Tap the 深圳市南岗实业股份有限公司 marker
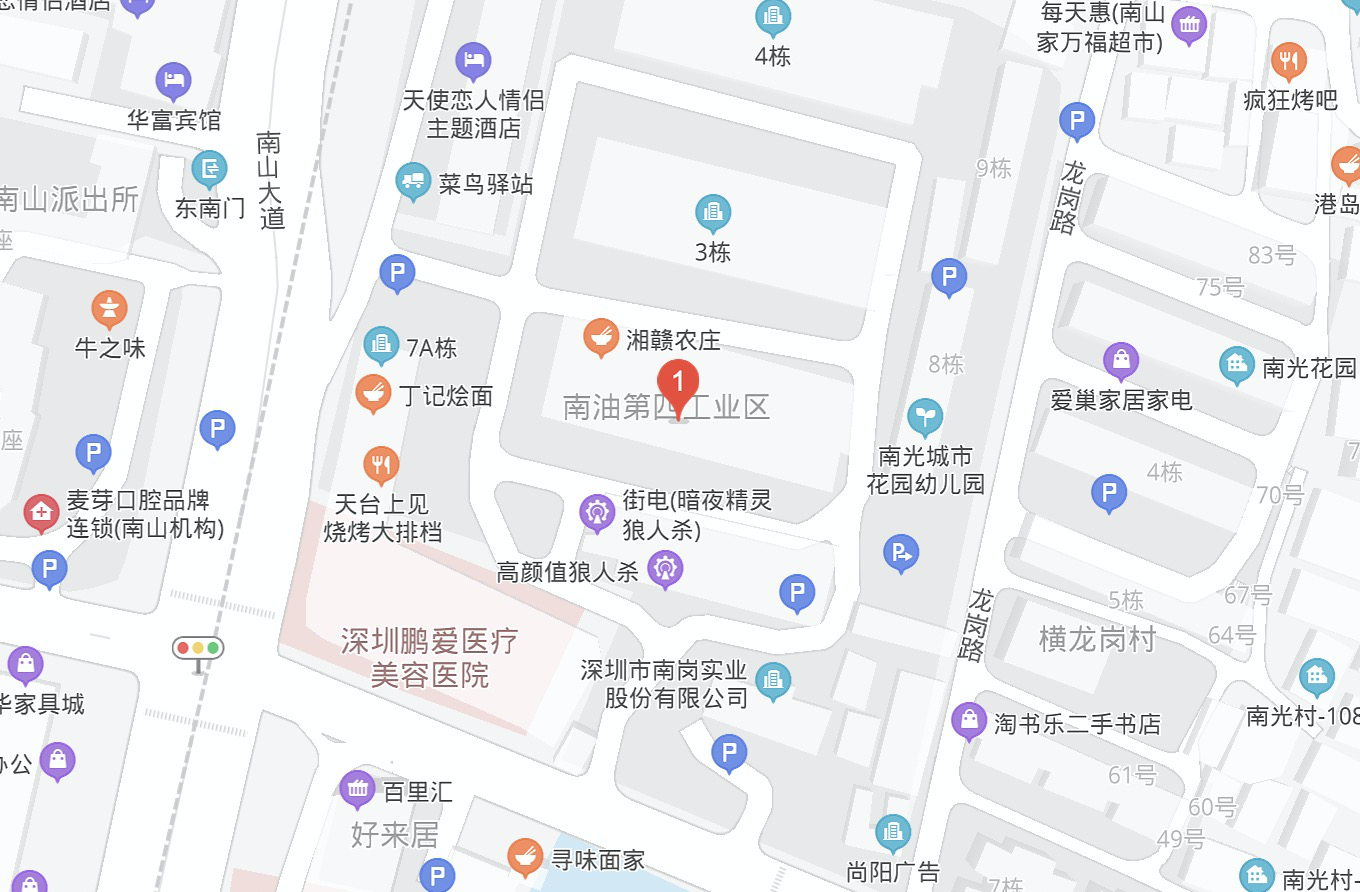Image resolution: width=1360 pixels, height=892 pixels. 772,682
